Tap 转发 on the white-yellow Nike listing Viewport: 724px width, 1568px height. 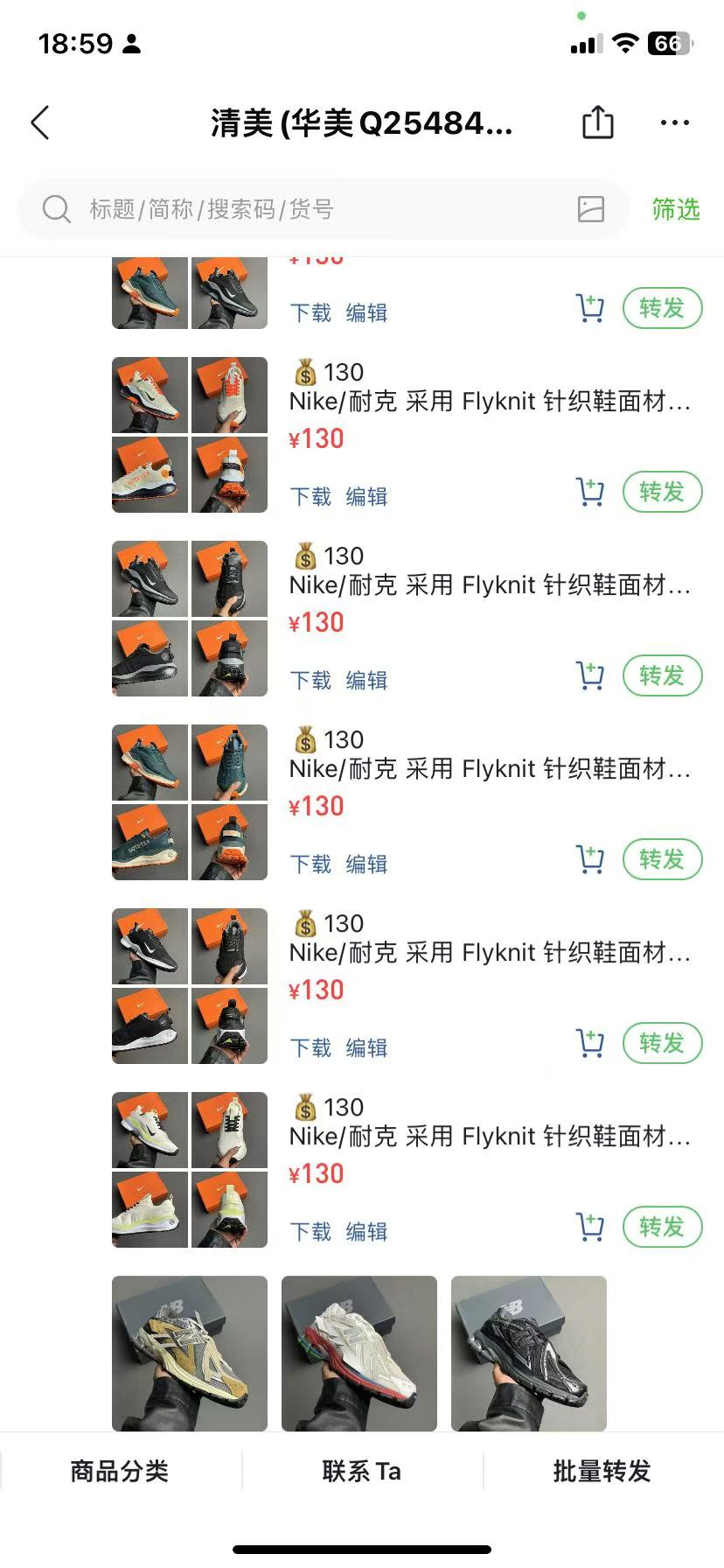662,1227
